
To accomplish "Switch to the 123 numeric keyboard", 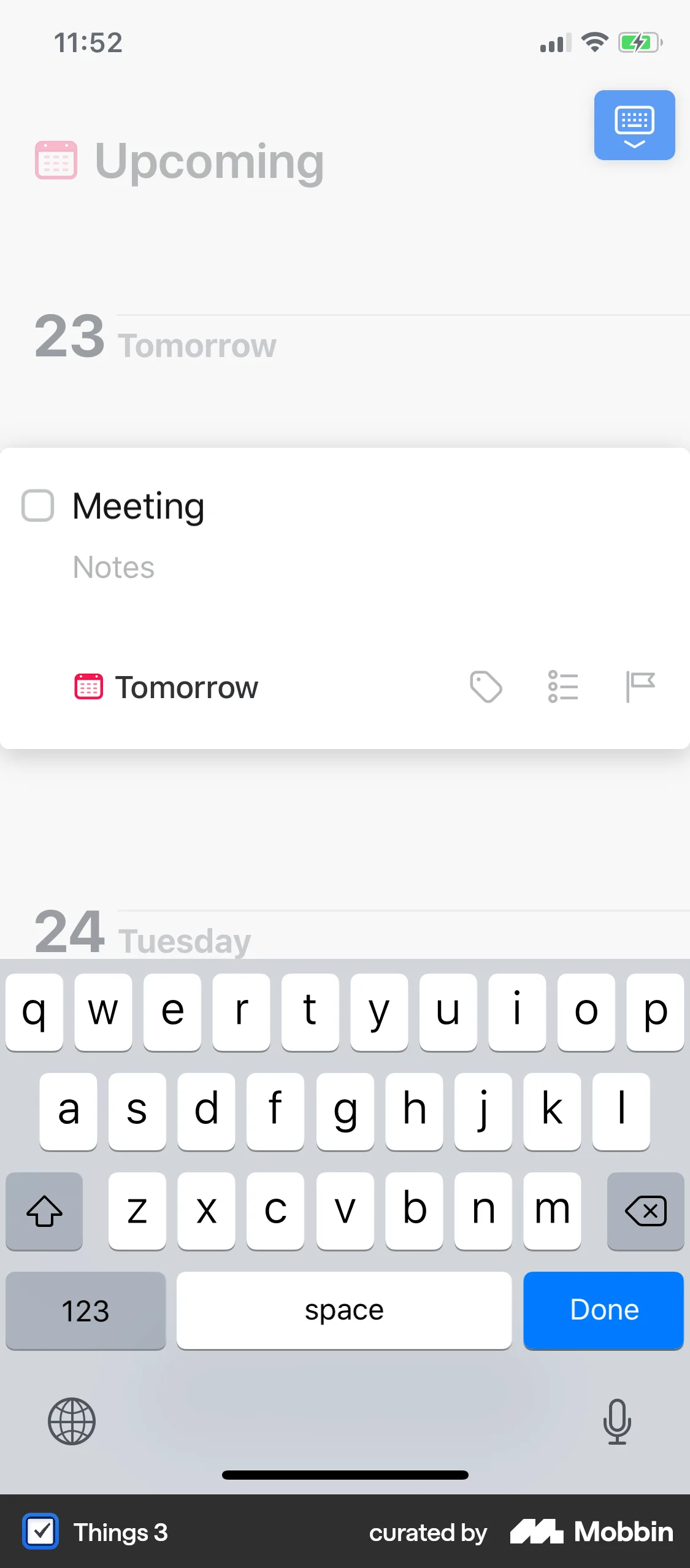I will point(85,1311).
